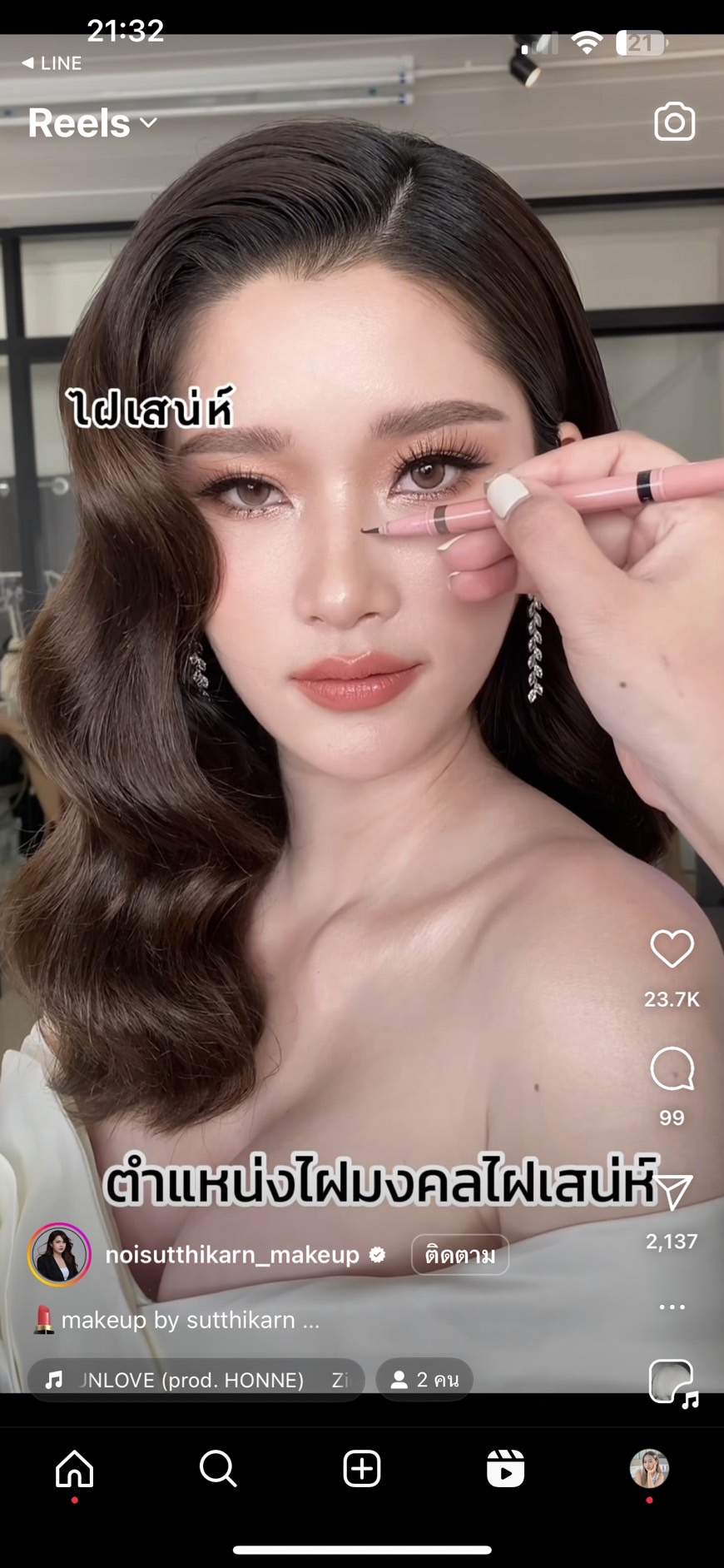This screenshot has width=724, height=1568.
Task: View noisutthikarn_makeup's profile picture
Action: (59, 1255)
